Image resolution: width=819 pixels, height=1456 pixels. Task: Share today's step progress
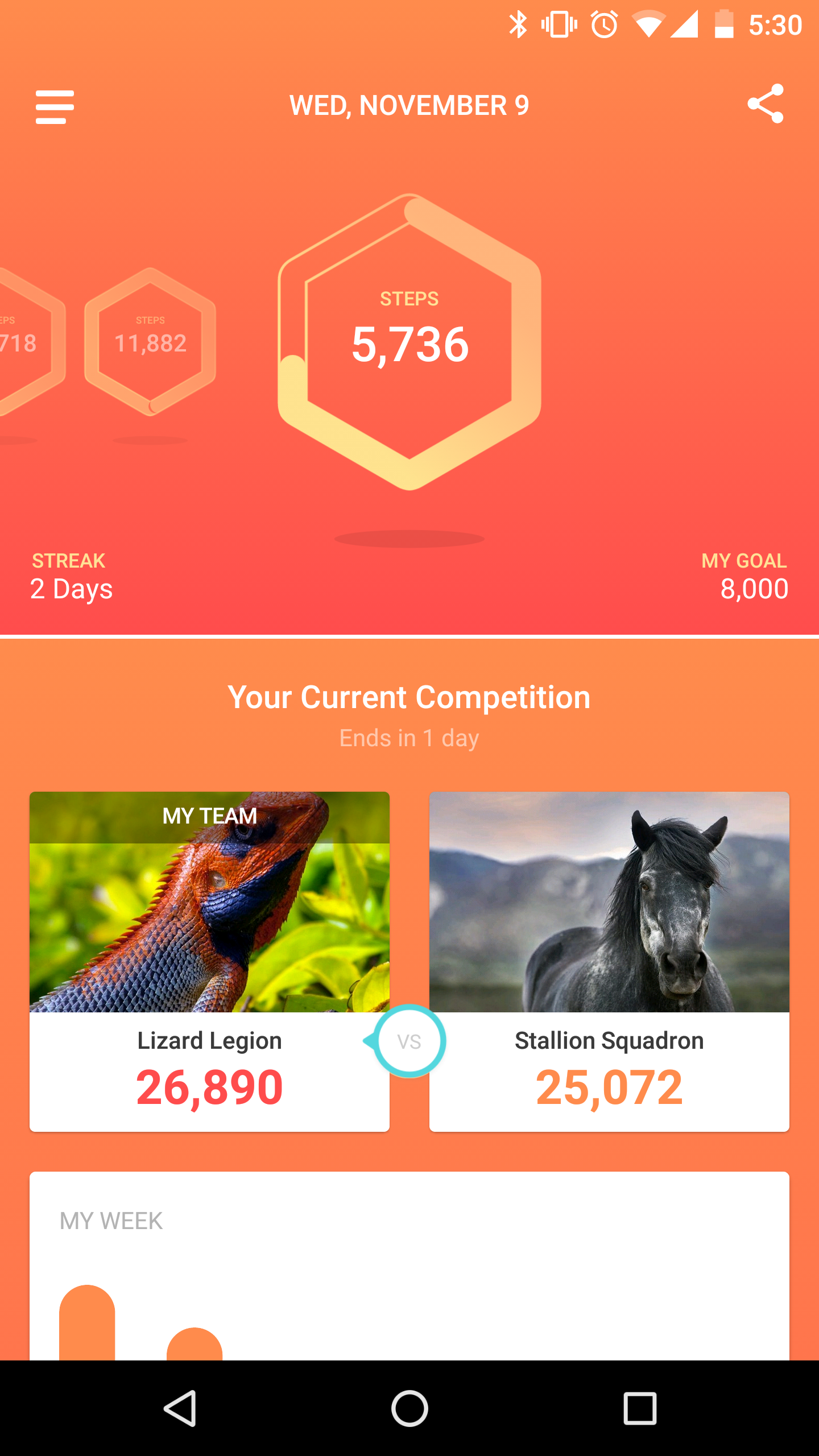pos(766,104)
